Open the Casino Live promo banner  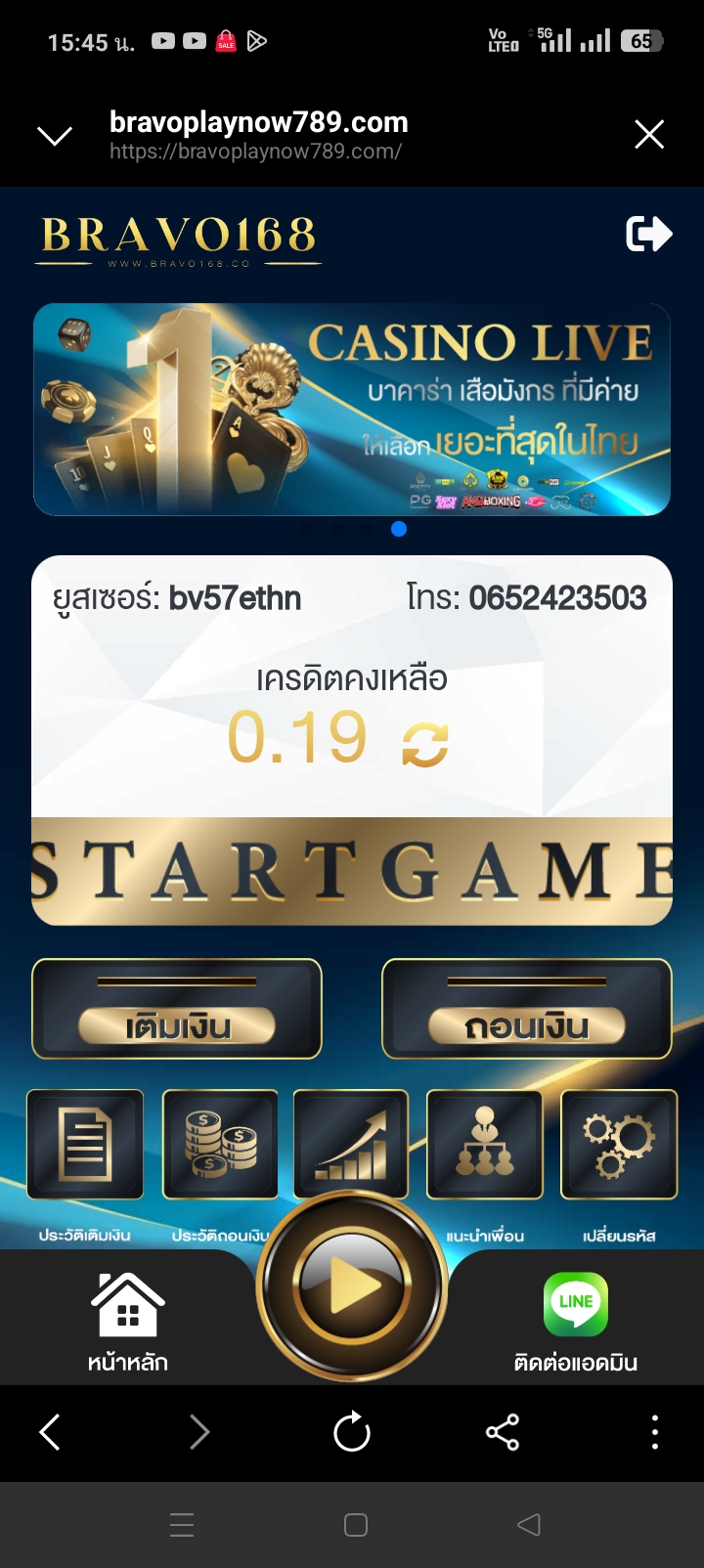[x=352, y=409]
